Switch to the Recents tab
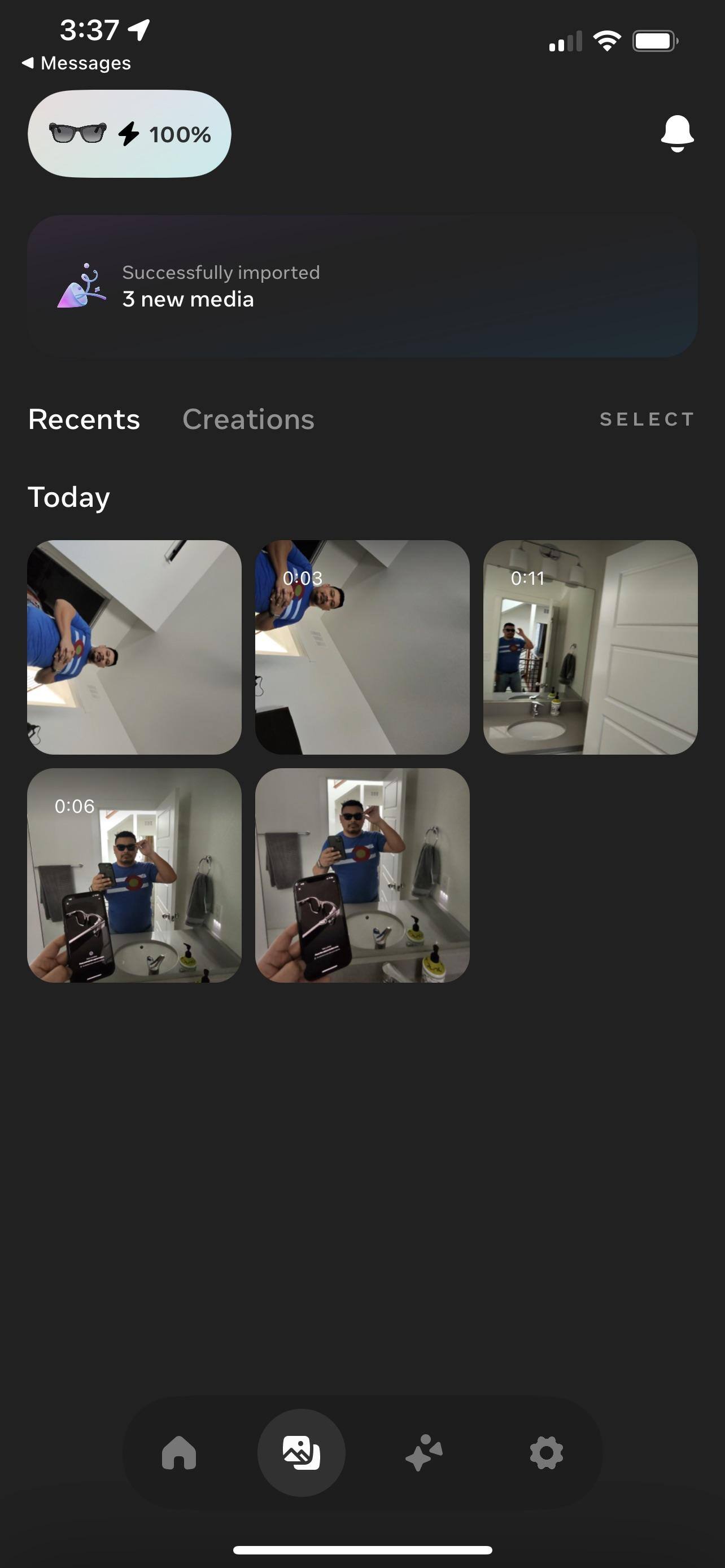The image size is (725, 1568). [84, 419]
